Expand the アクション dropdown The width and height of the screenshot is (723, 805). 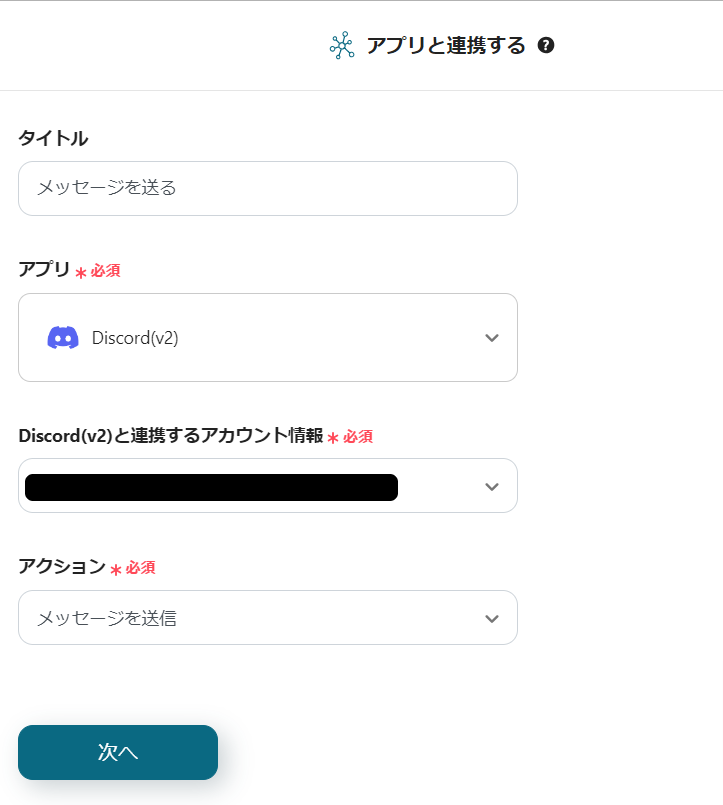pos(267,618)
